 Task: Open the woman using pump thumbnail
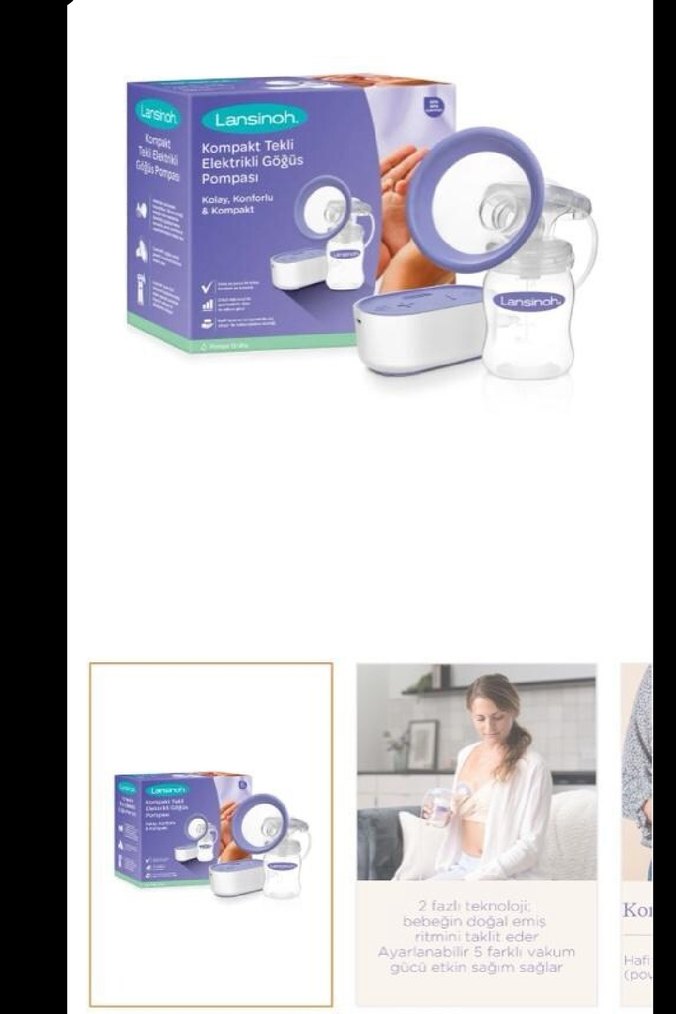(x=476, y=832)
